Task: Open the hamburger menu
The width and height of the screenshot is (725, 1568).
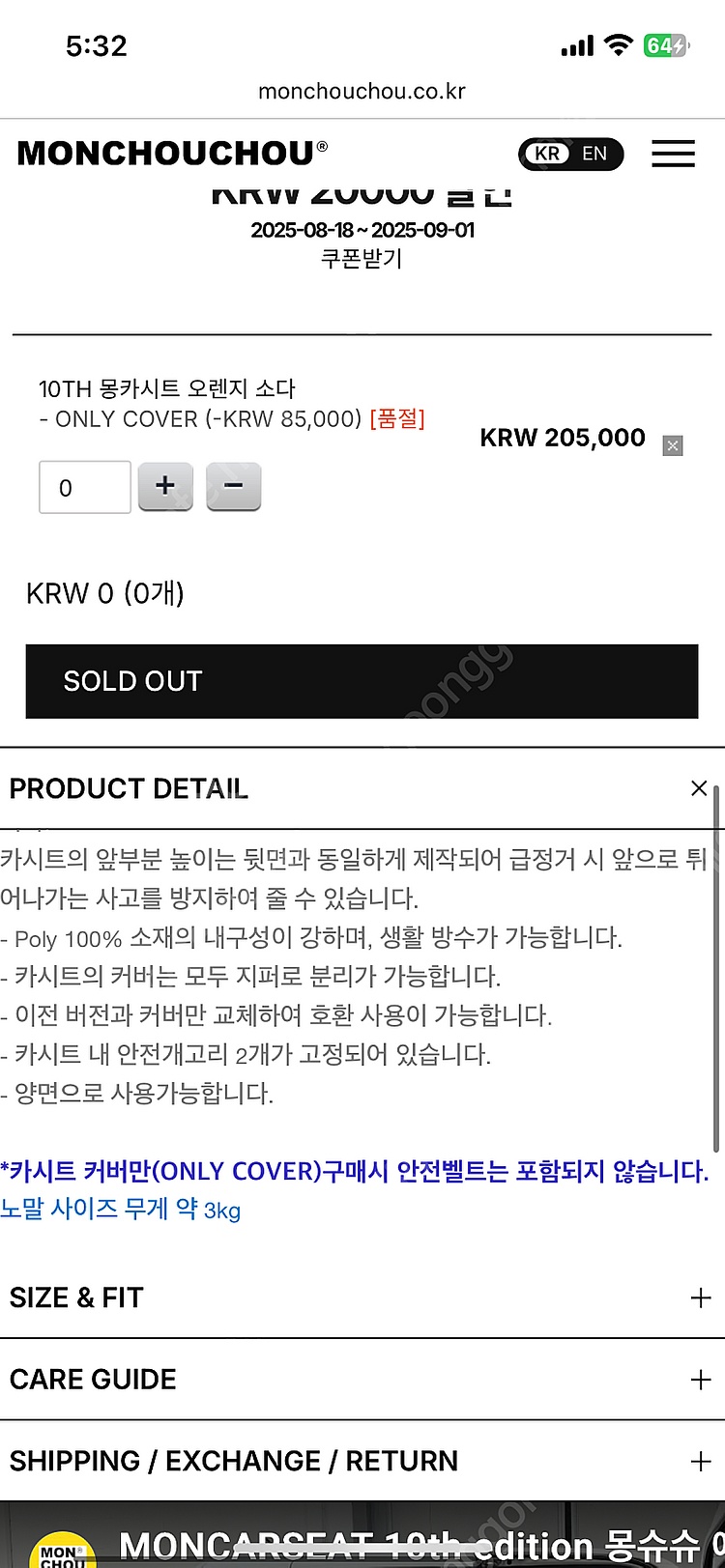Action: coord(673,154)
